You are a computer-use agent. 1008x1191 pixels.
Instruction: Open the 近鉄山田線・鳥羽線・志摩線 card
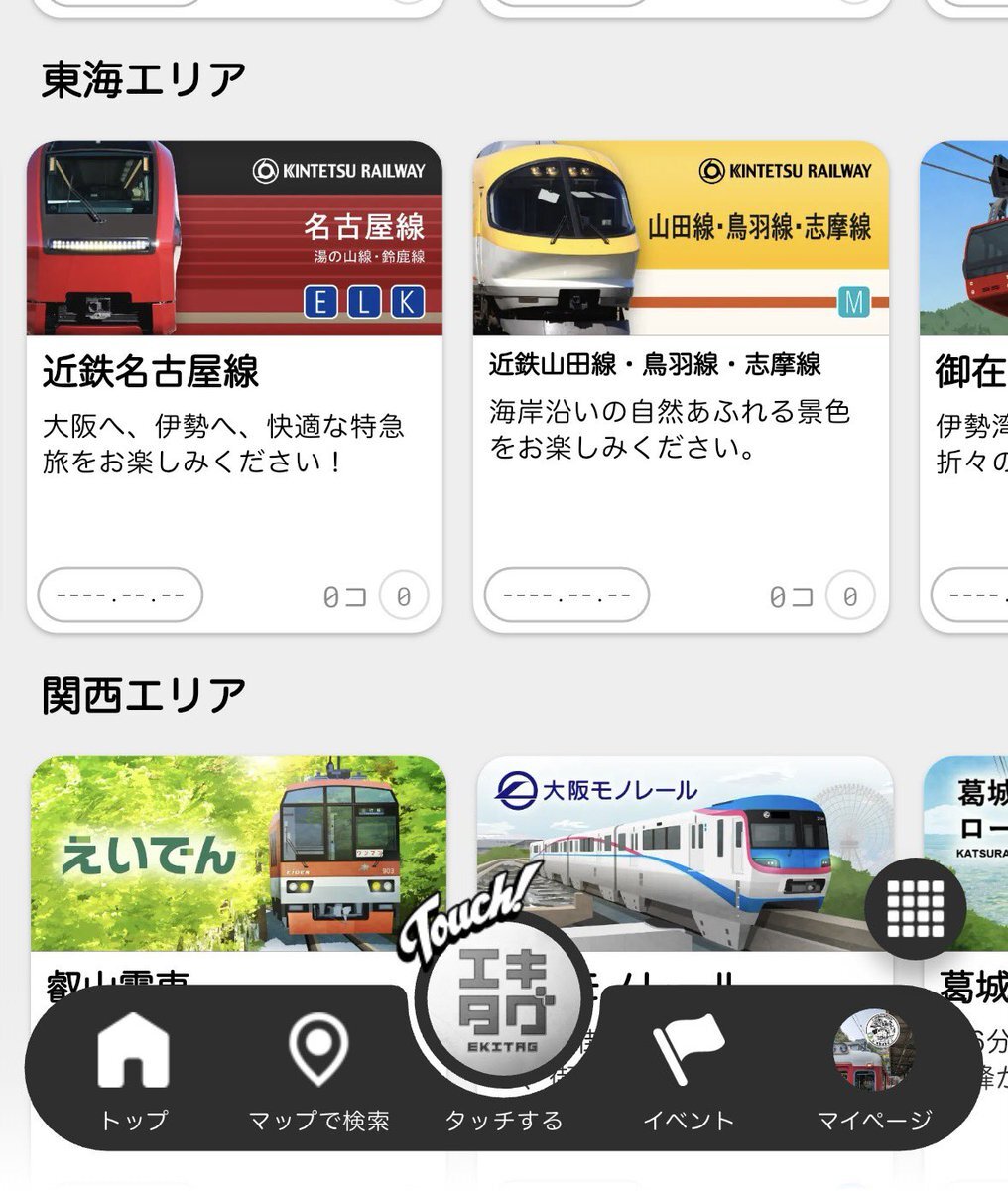681,387
